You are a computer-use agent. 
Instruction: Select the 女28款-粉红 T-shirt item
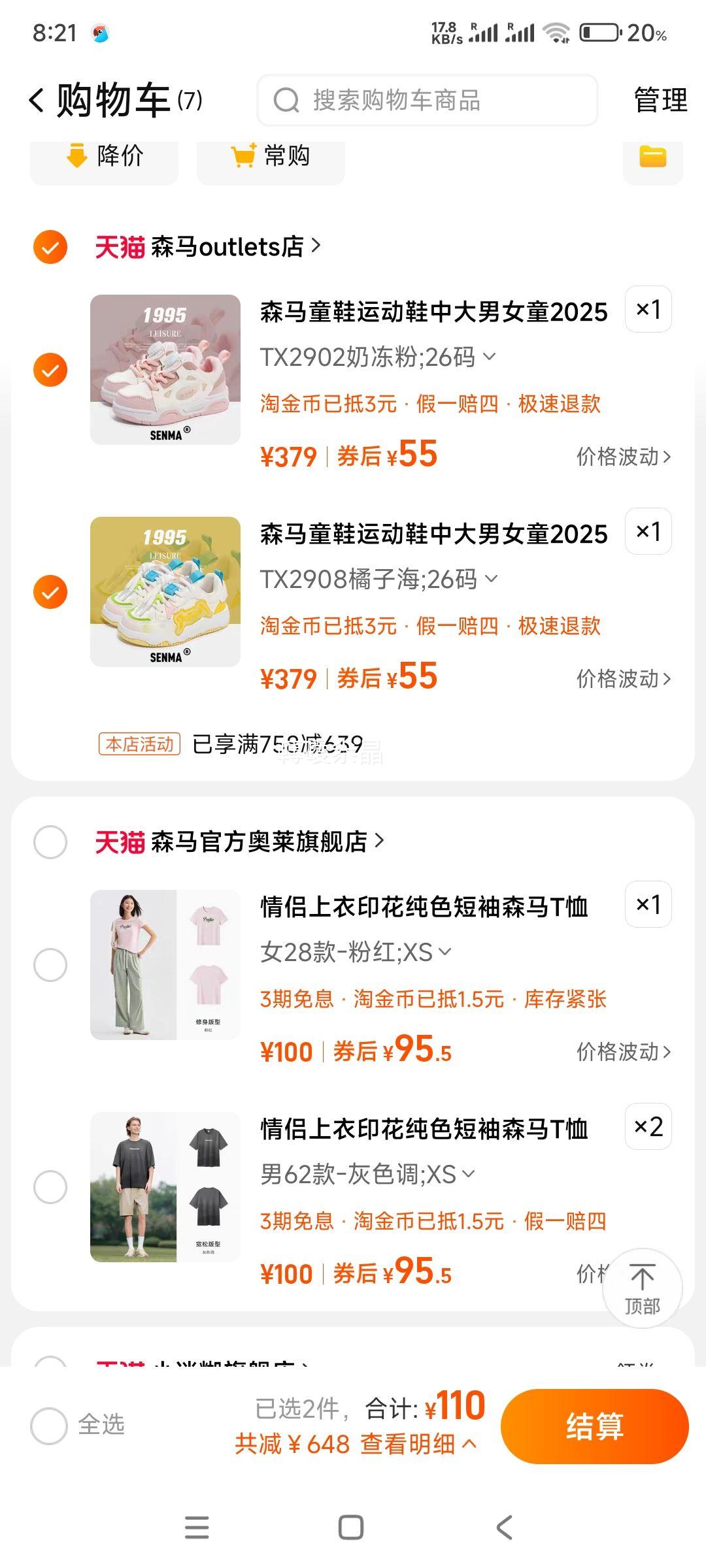tap(50, 964)
